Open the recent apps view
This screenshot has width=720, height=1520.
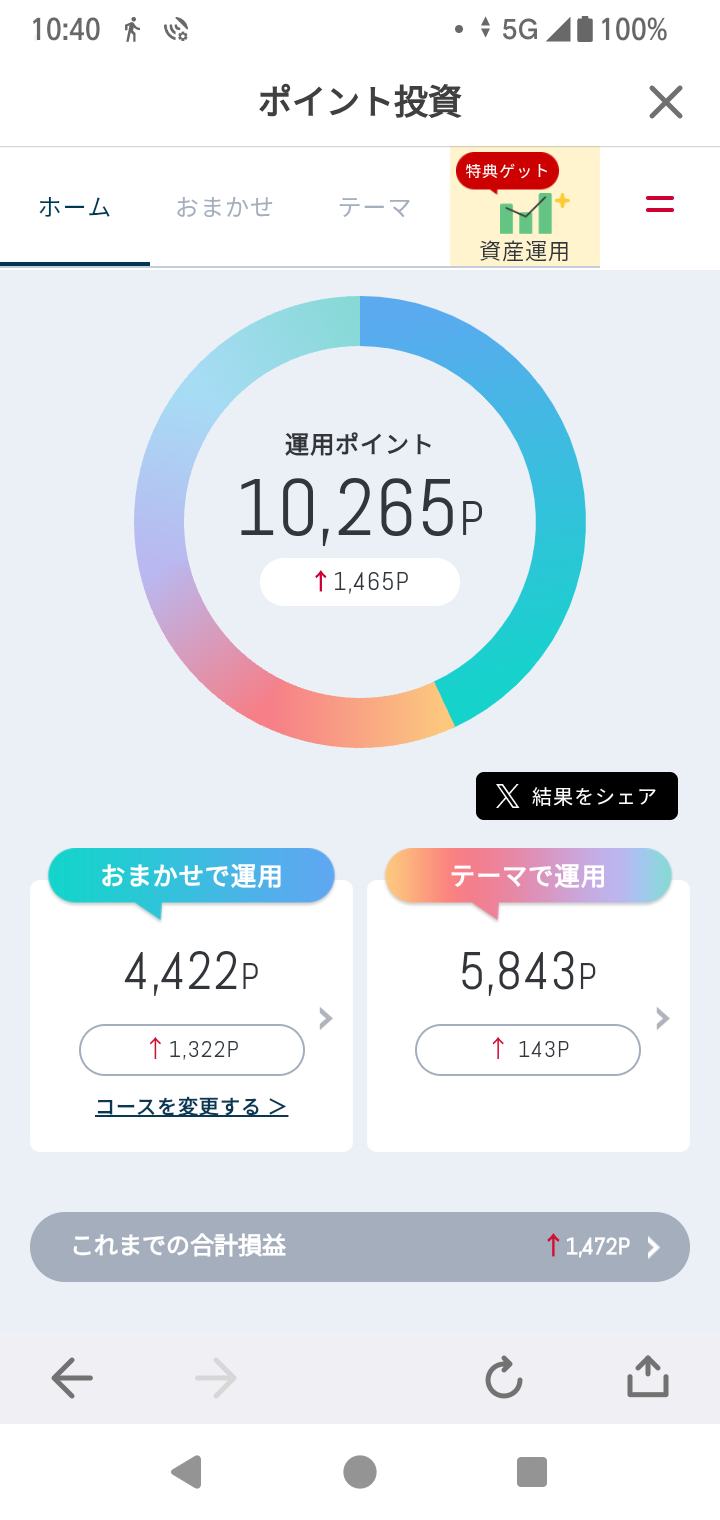(532, 1471)
